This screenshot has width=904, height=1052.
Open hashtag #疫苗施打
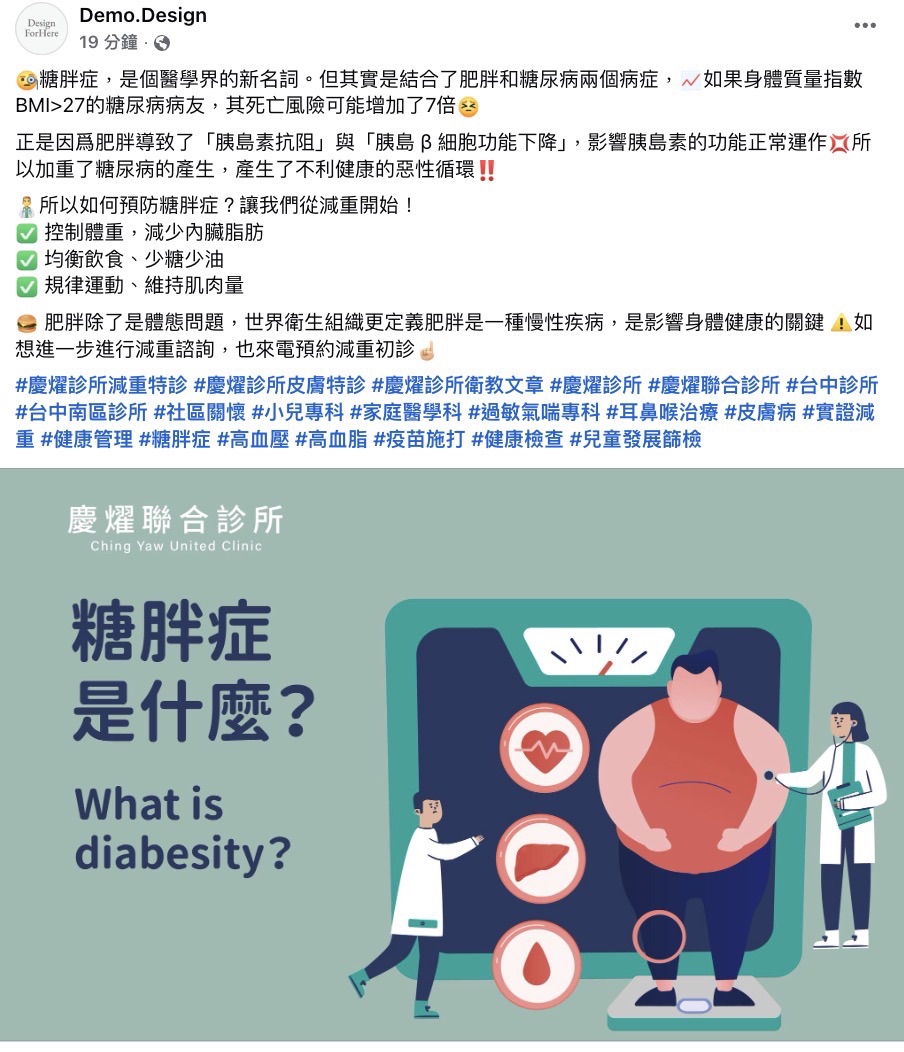click(x=419, y=439)
